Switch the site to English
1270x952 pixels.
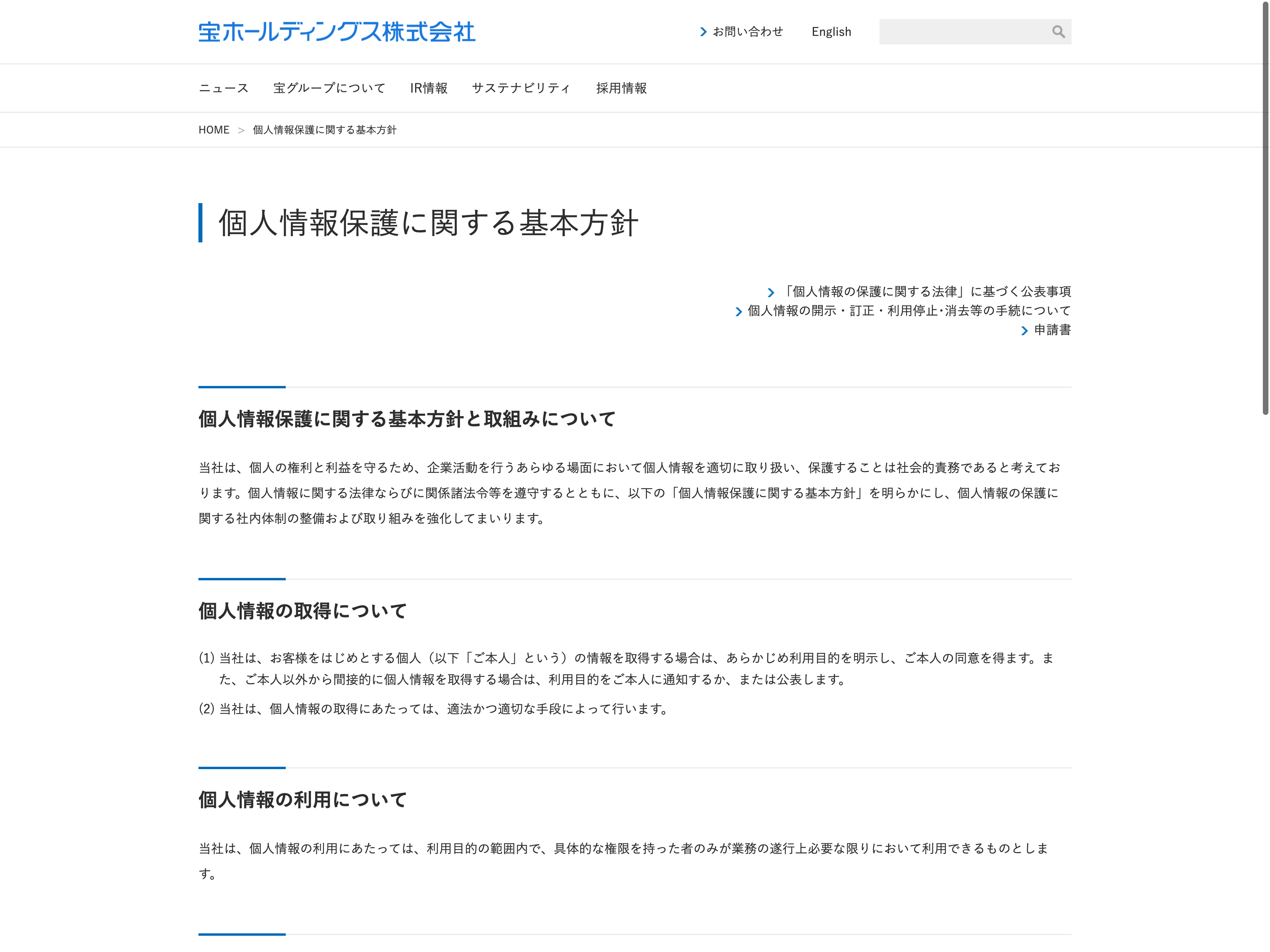831,32
